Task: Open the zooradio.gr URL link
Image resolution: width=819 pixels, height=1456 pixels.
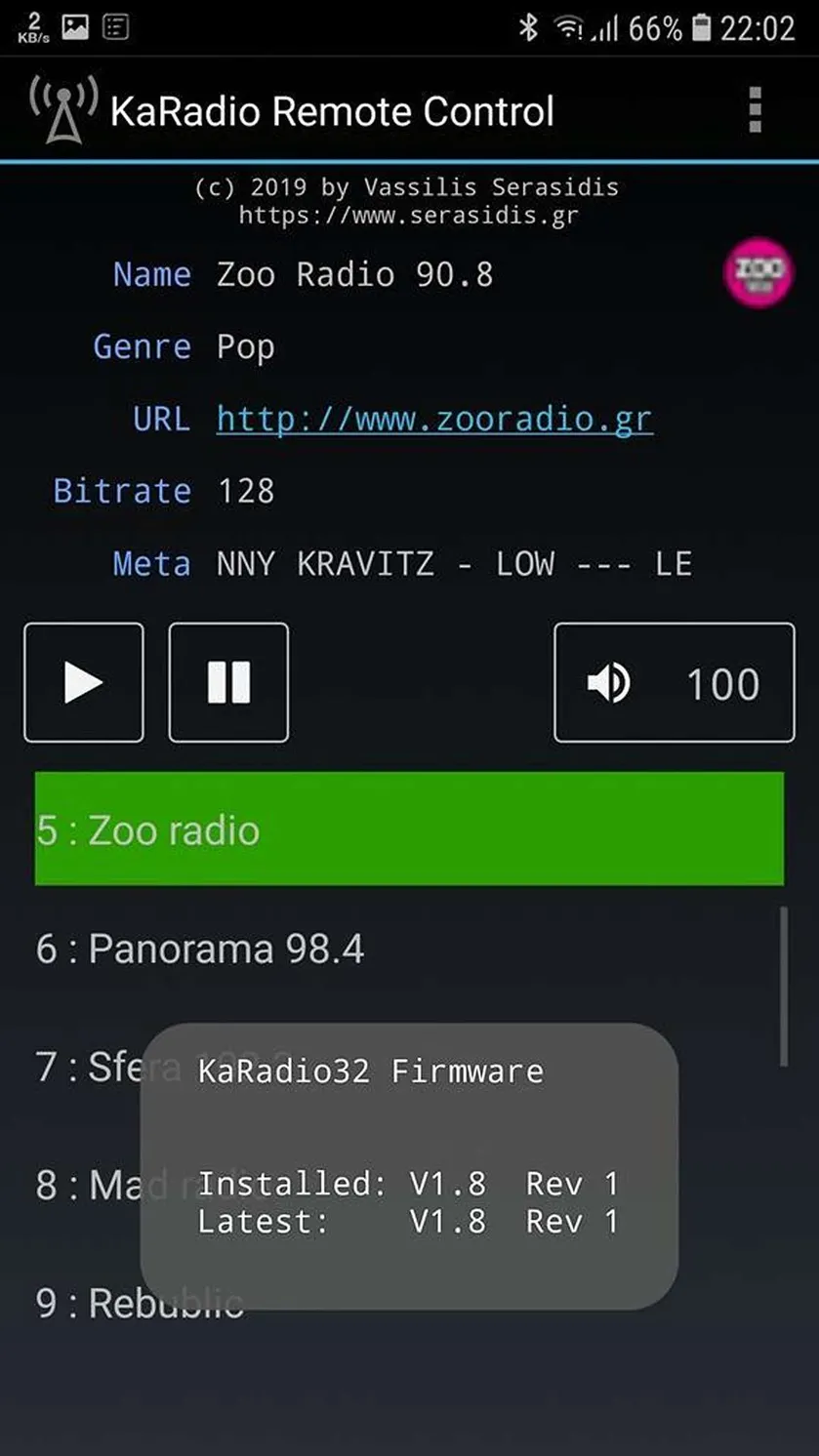Action: [434, 419]
